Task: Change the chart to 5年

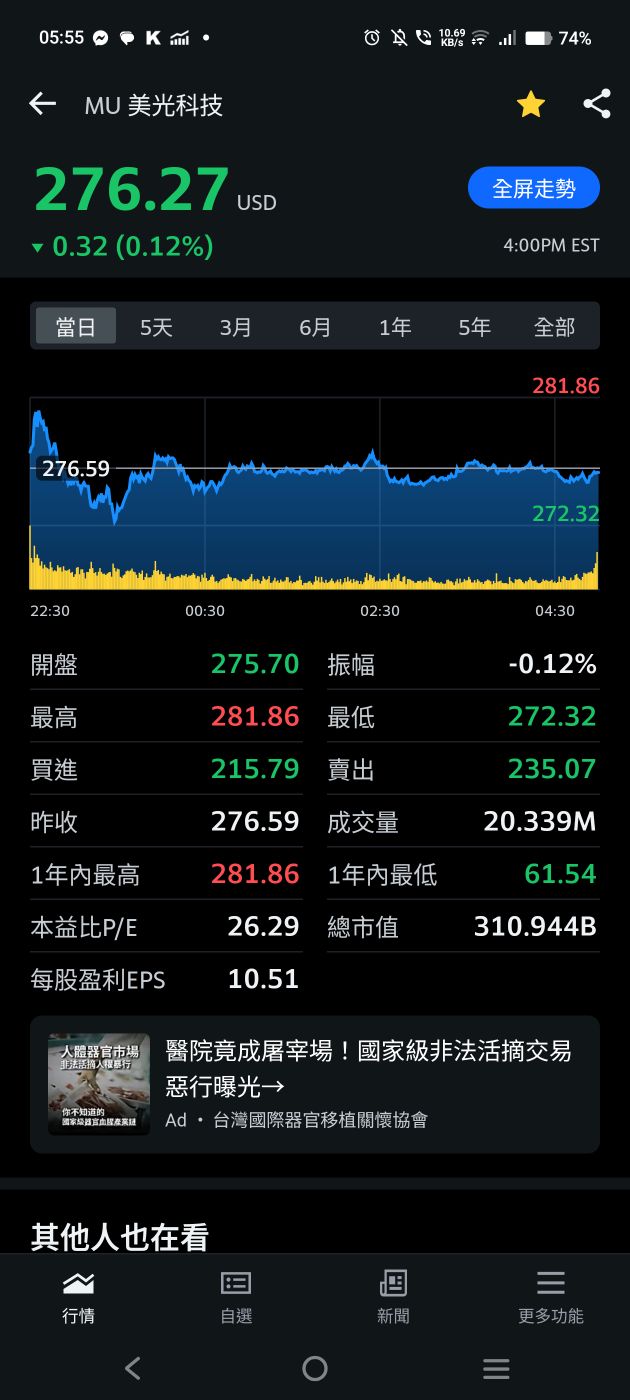Action: click(474, 327)
